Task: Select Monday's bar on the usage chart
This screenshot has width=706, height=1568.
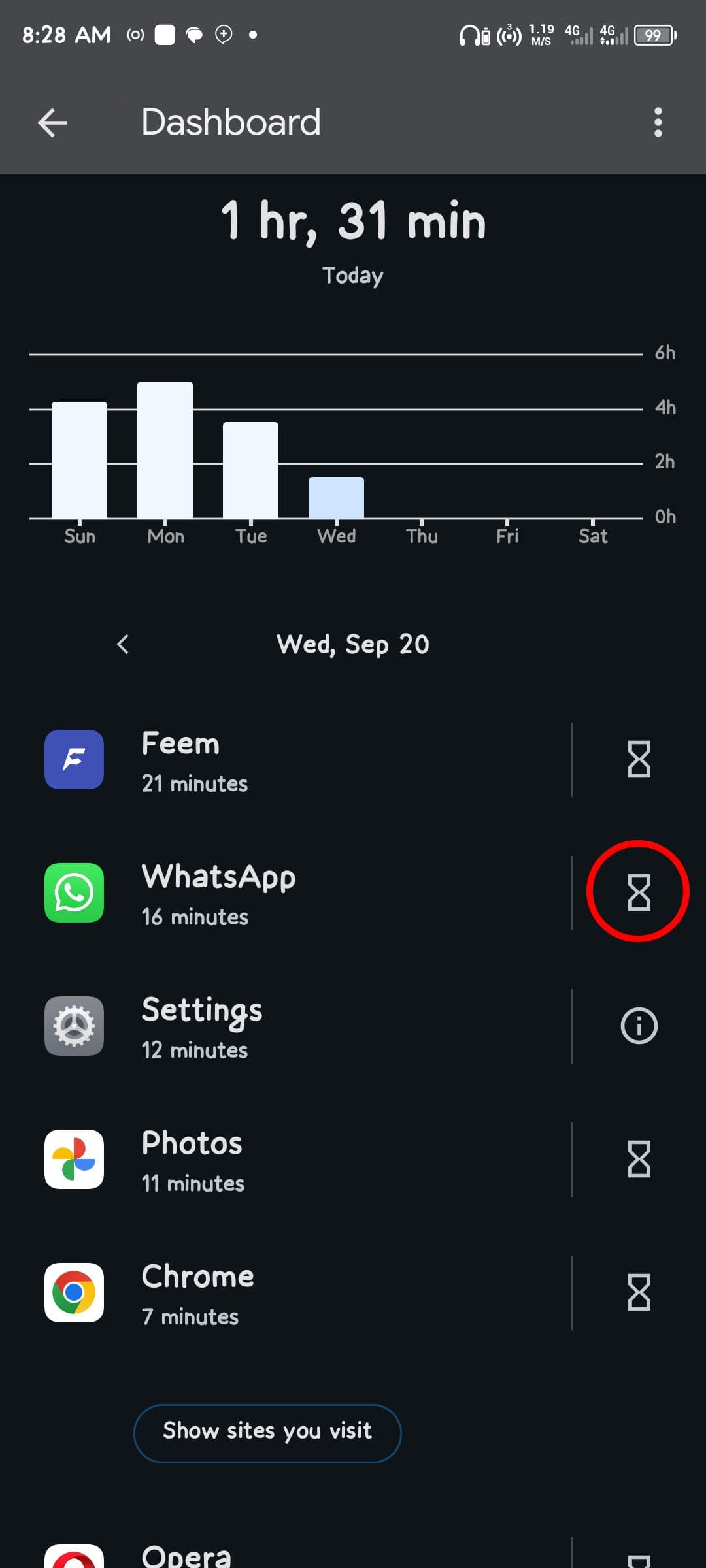Action: [165, 451]
